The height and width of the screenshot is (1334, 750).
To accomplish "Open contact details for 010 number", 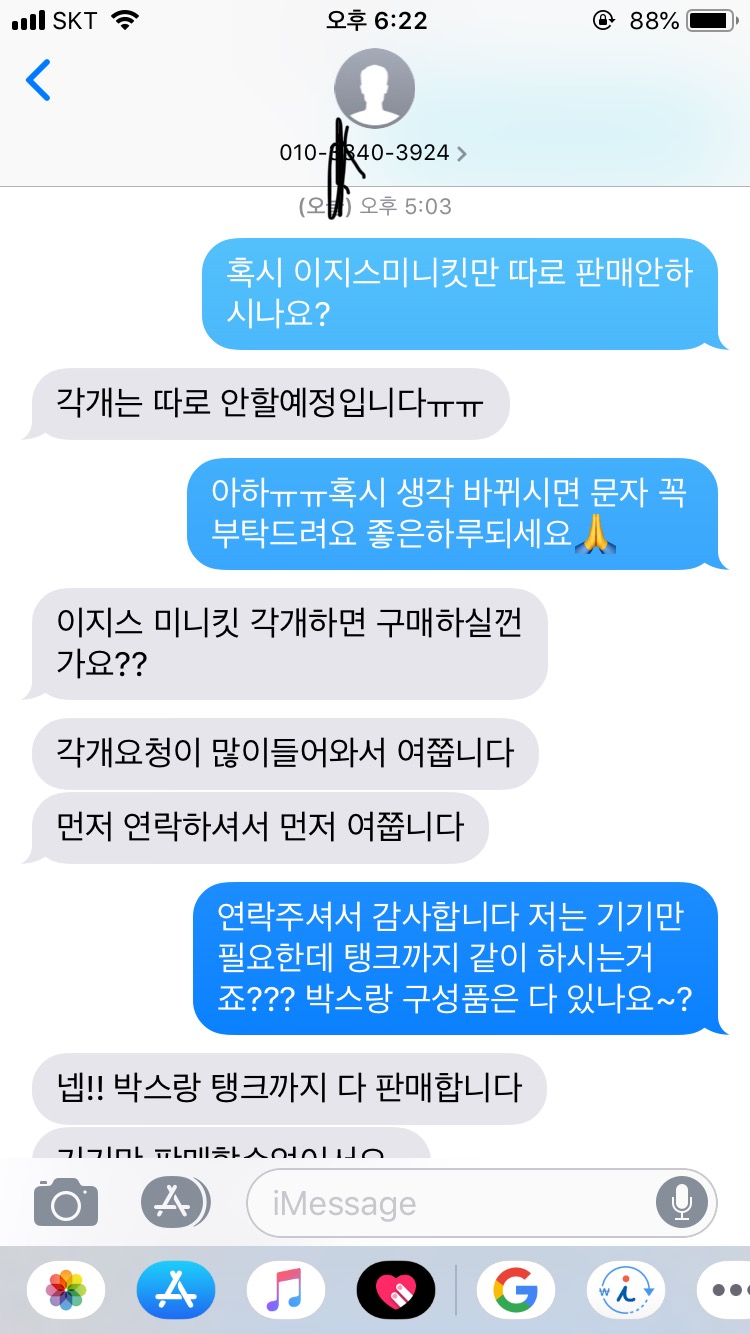I will (373, 152).
